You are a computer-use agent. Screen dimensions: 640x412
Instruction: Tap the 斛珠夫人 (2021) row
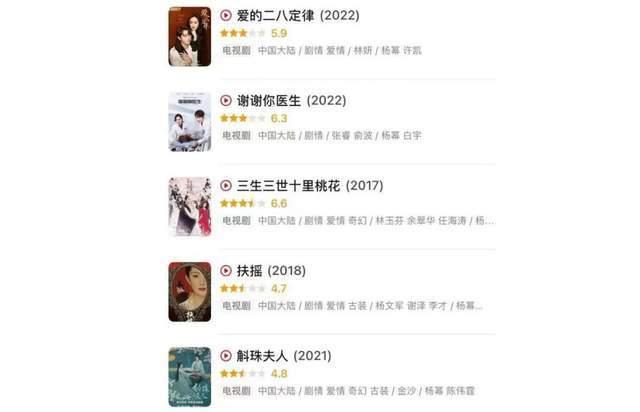284,356
